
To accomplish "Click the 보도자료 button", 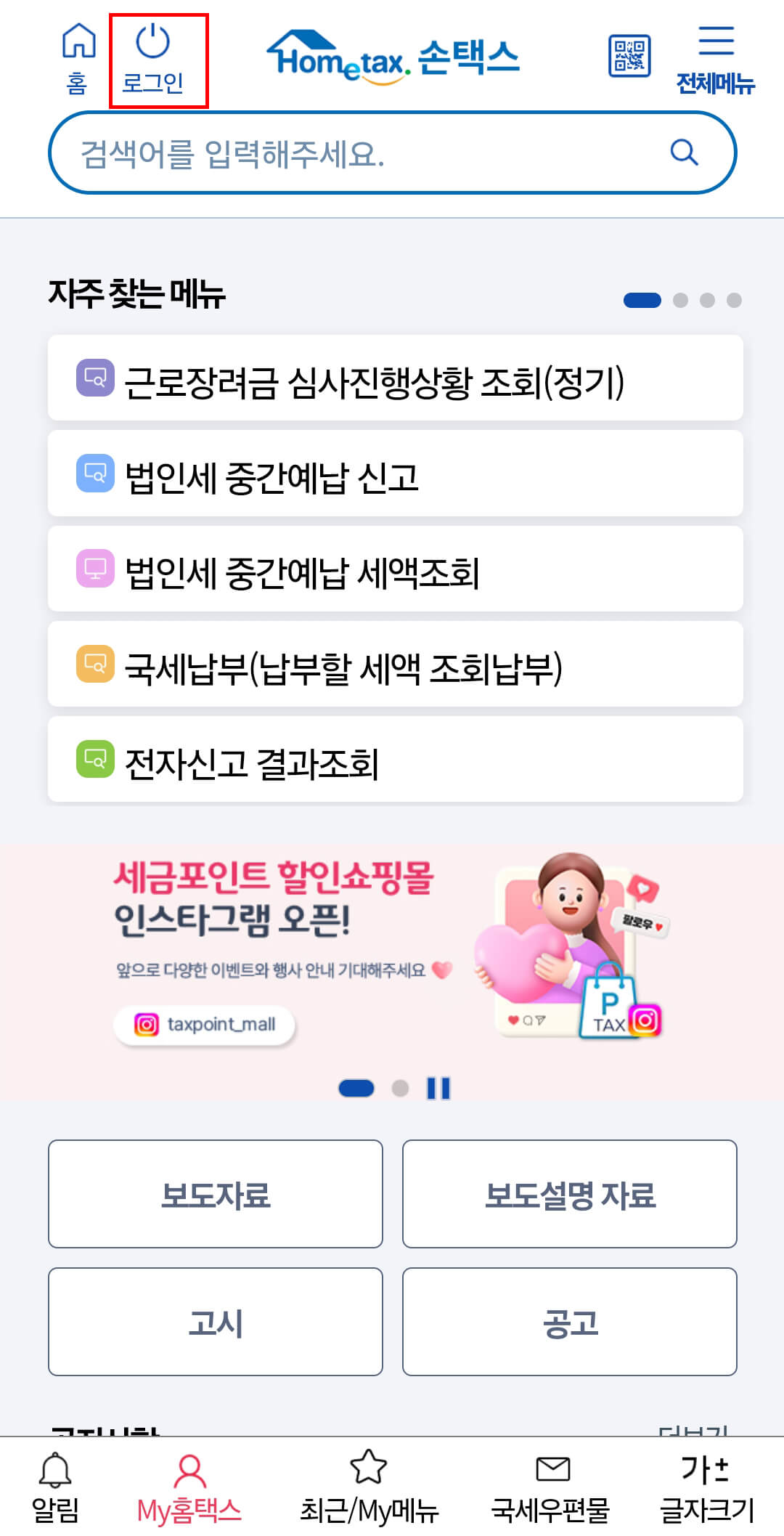I will [x=216, y=1195].
